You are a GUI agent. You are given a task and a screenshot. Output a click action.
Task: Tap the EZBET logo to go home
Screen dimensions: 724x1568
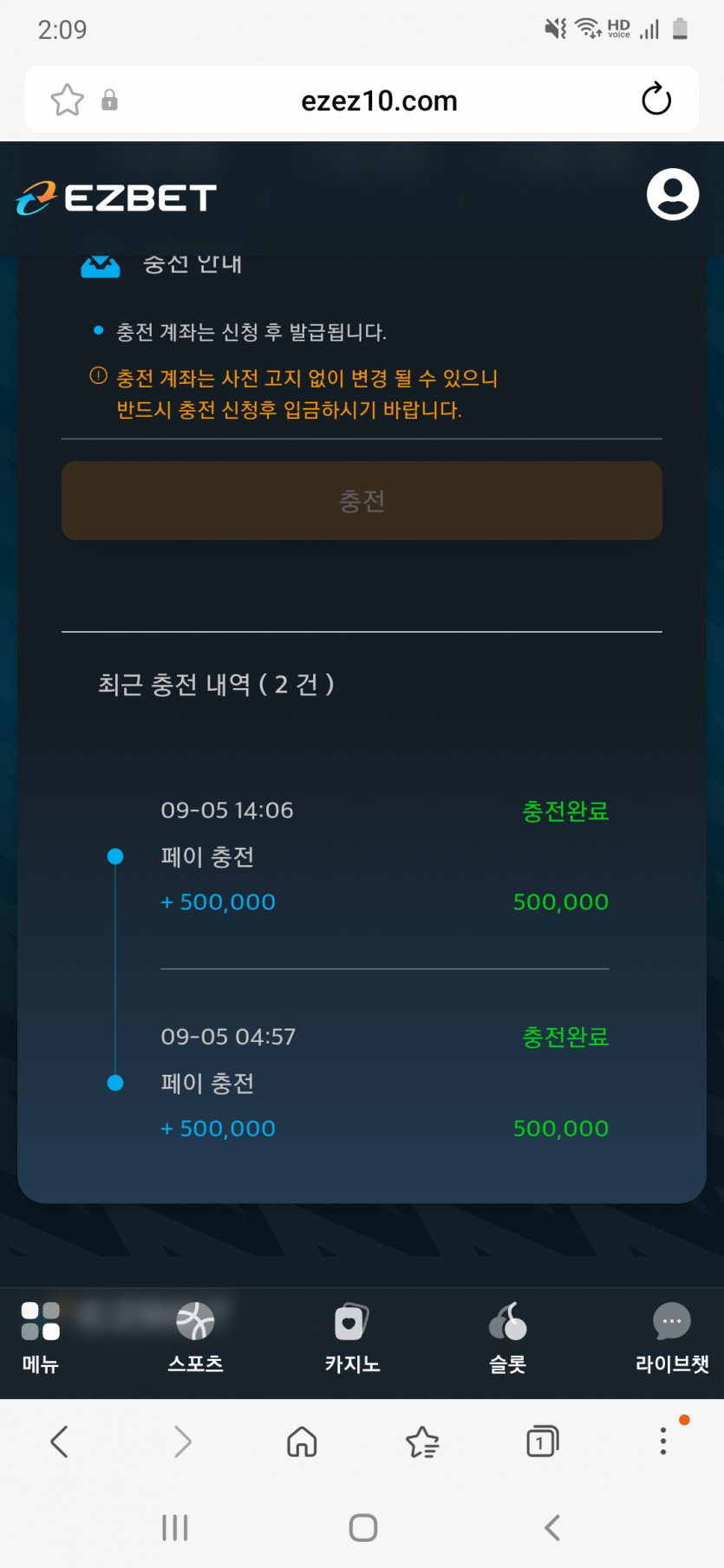click(115, 198)
